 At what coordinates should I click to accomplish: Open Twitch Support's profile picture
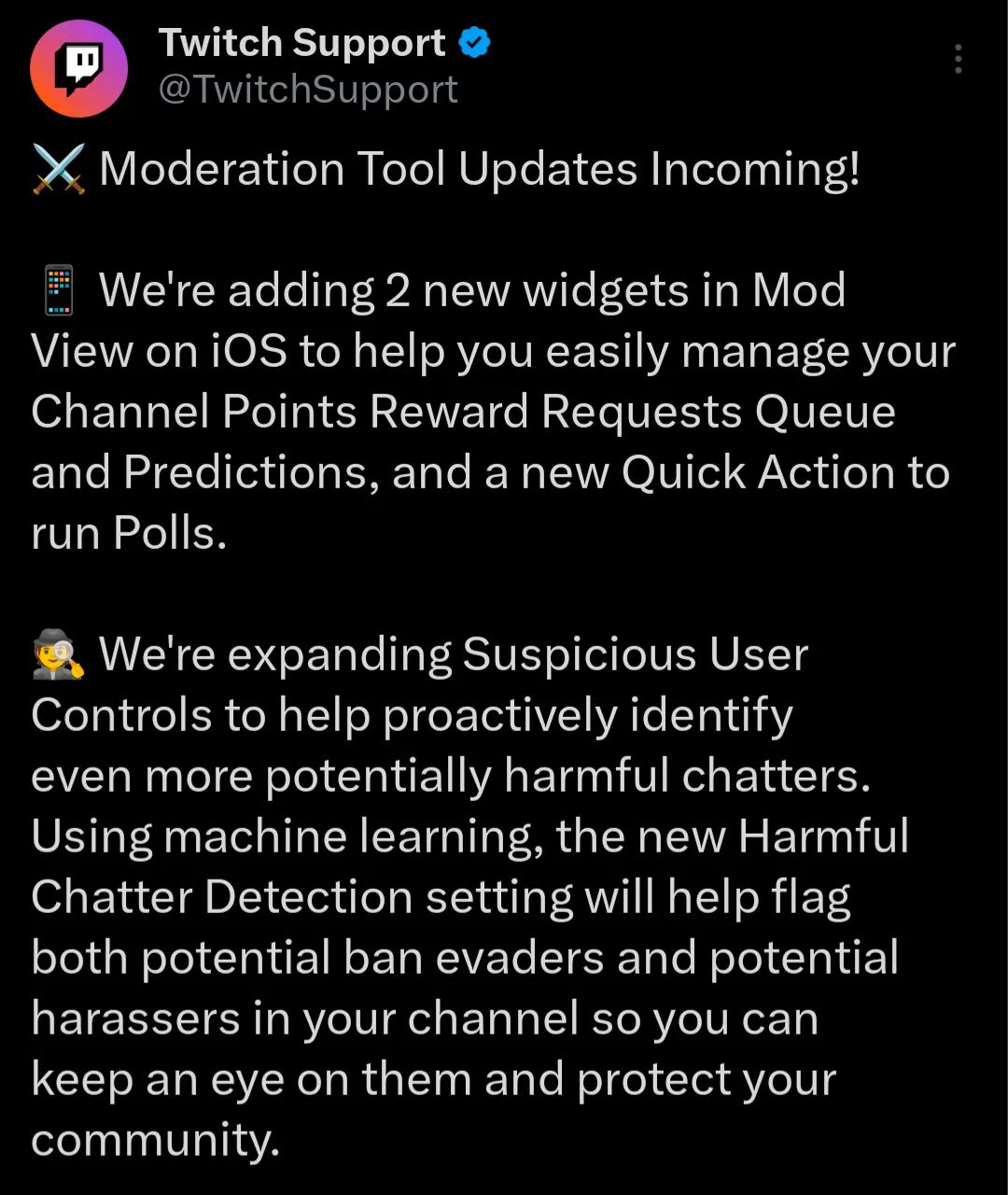click(78, 68)
